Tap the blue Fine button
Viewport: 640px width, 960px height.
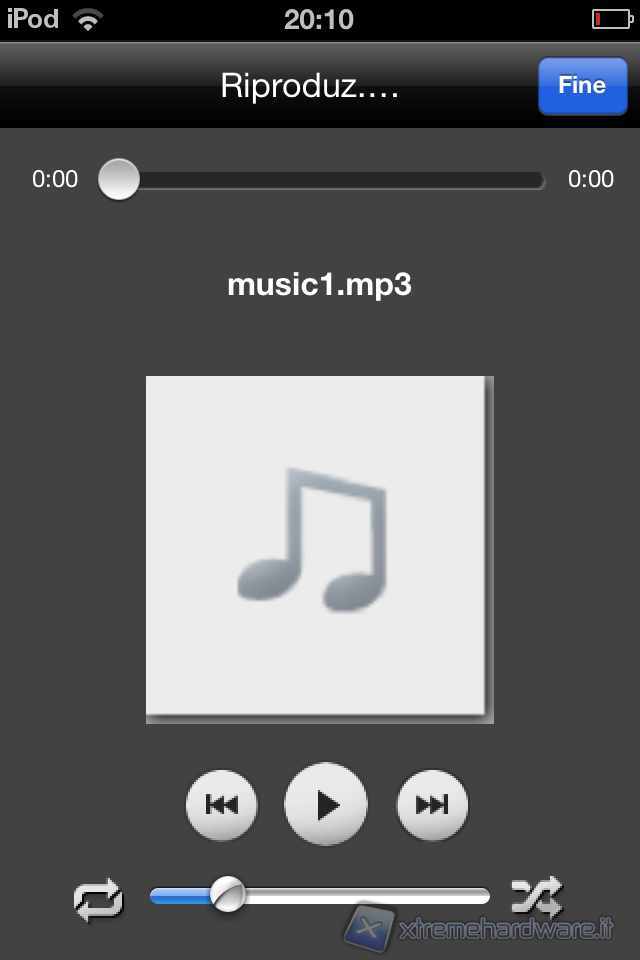pyautogui.click(x=582, y=86)
